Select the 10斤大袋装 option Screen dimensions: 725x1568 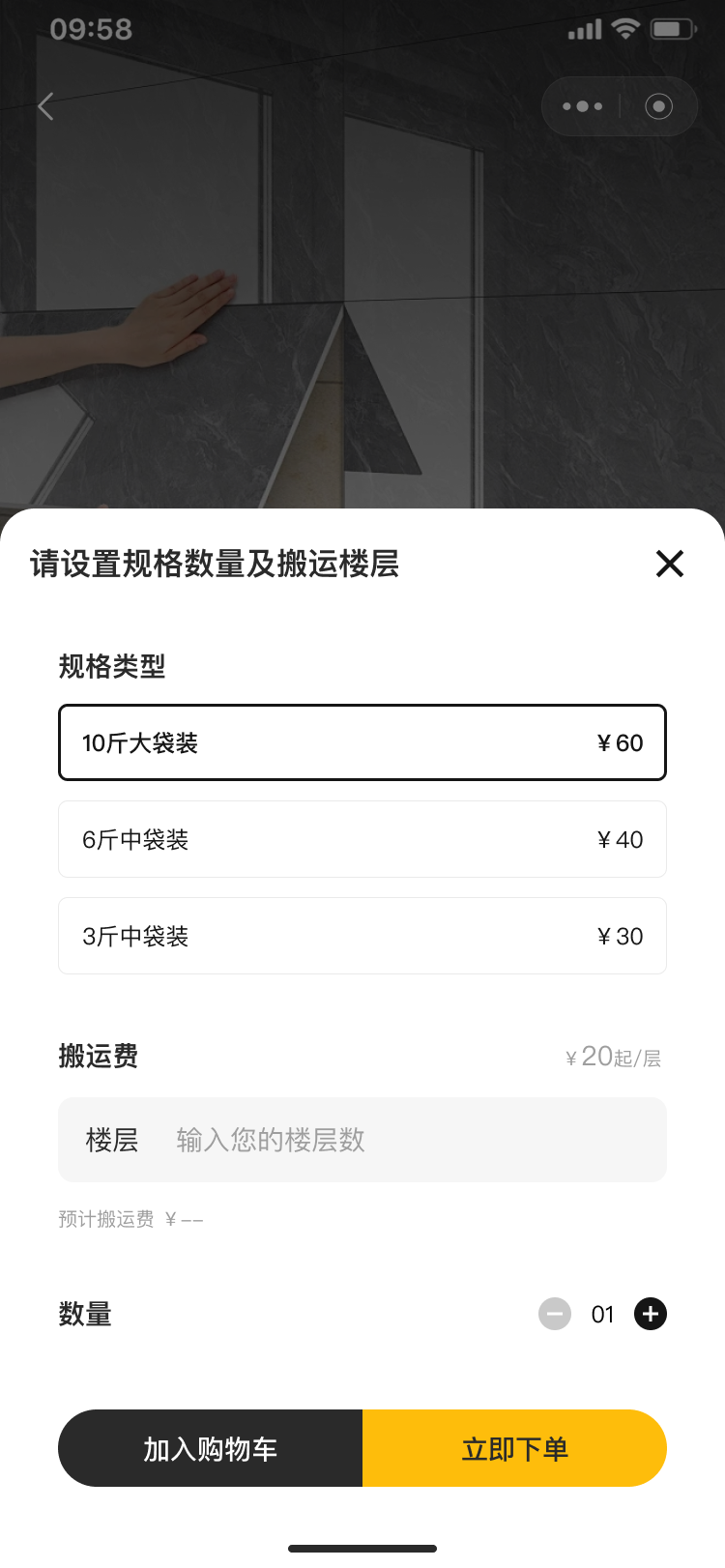[362, 742]
